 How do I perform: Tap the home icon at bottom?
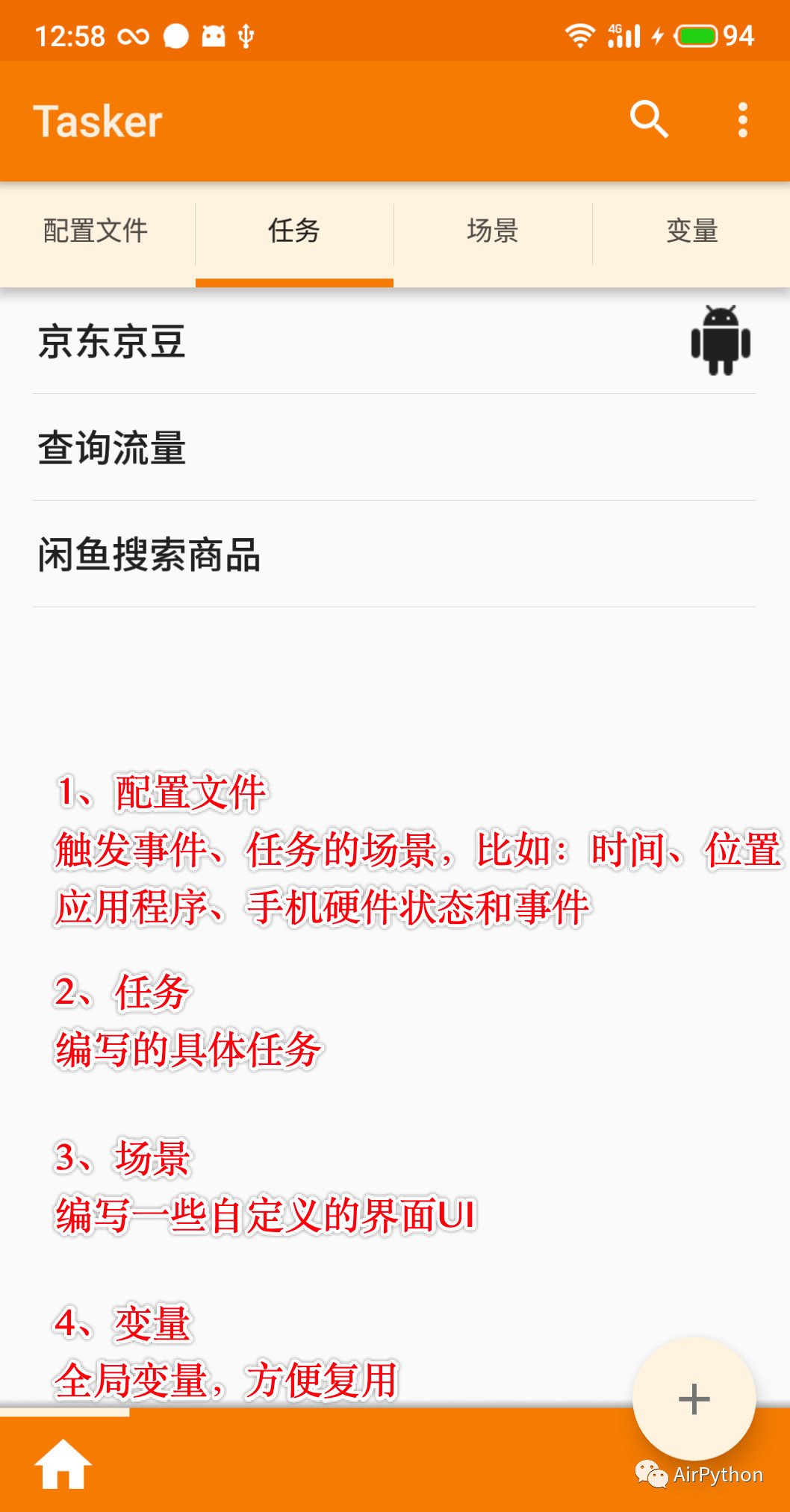point(63,1464)
